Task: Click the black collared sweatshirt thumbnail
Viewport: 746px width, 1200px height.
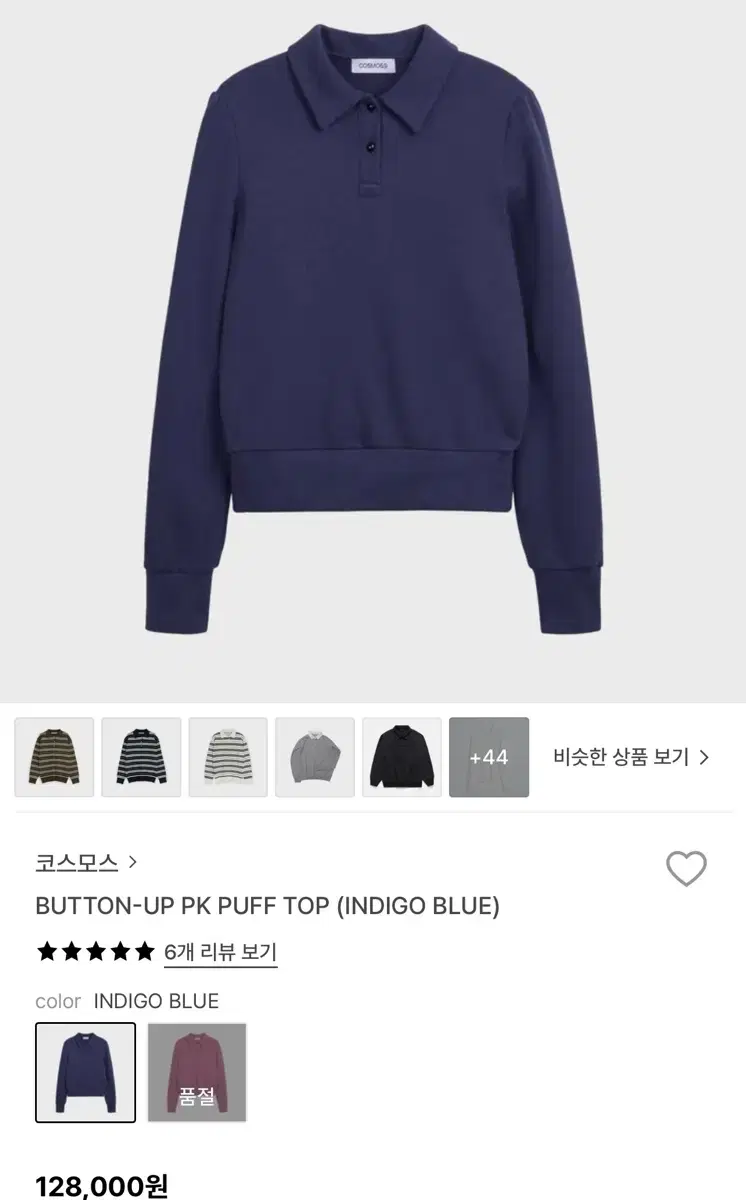Action: pyautogui.click(x=401, y=757)
